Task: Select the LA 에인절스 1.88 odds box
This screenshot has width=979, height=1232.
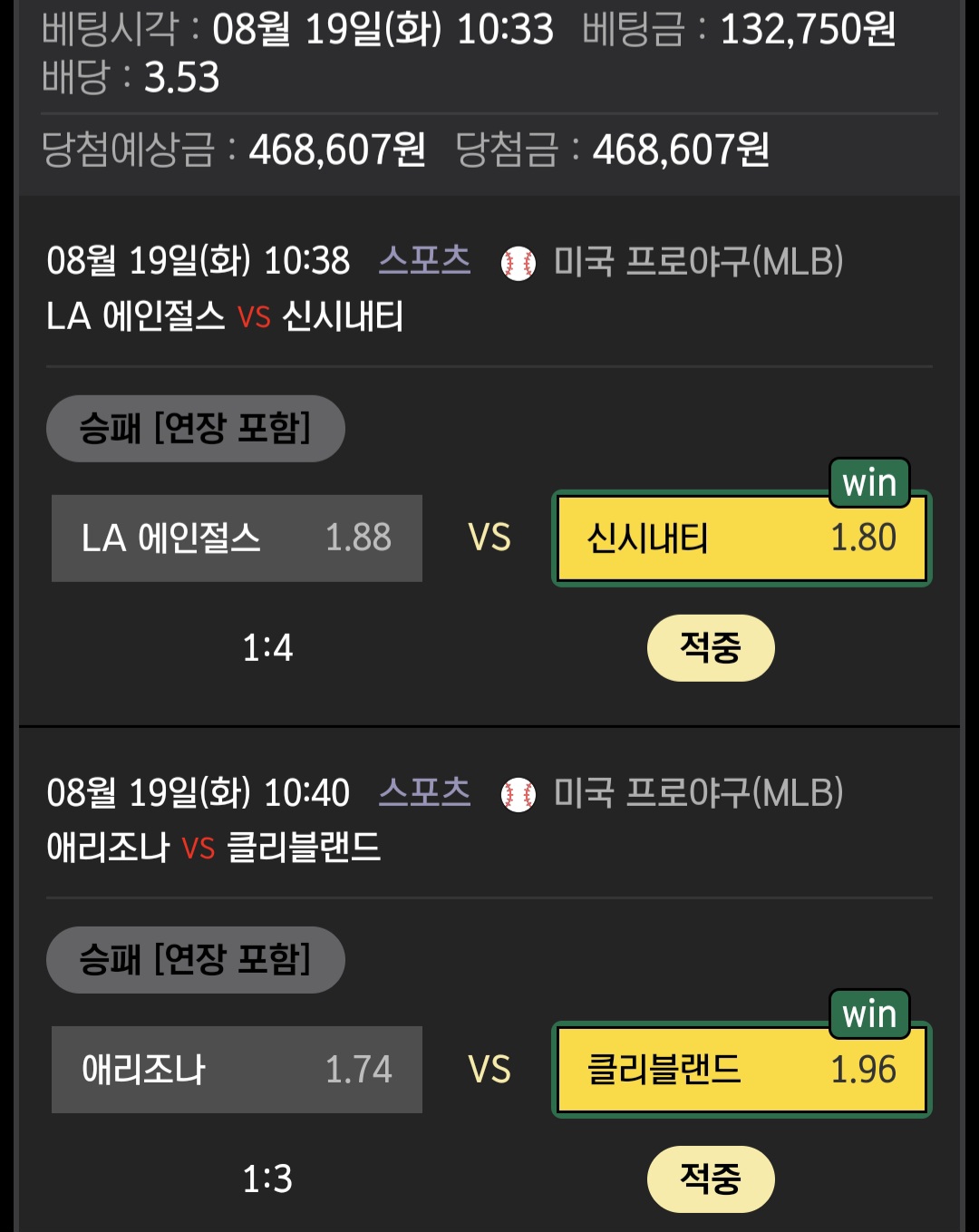Action: [237, 538]
